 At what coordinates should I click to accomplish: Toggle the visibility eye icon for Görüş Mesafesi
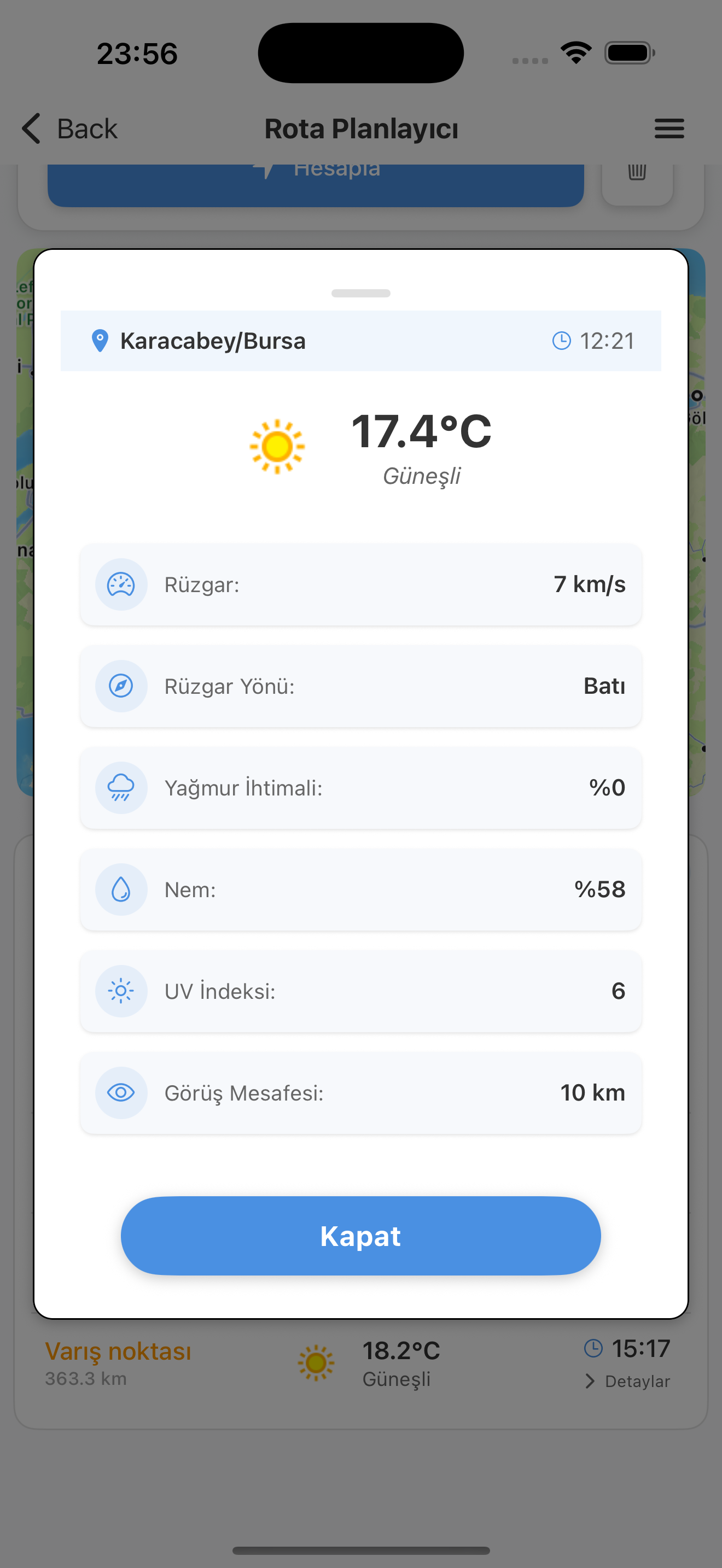pos(121,1092)
